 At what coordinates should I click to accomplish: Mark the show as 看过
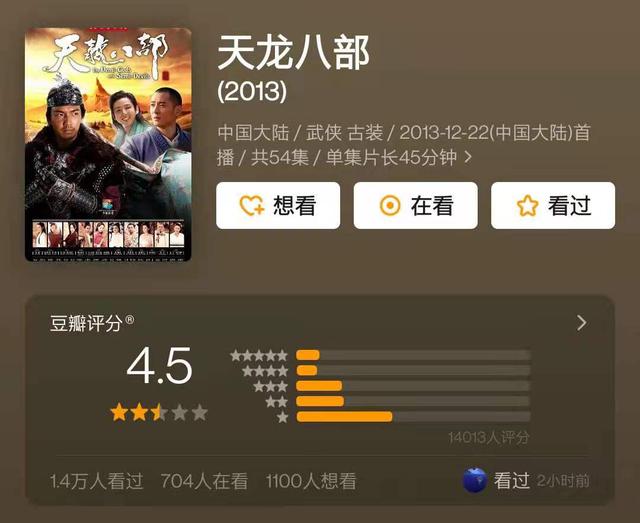point(552,206)
